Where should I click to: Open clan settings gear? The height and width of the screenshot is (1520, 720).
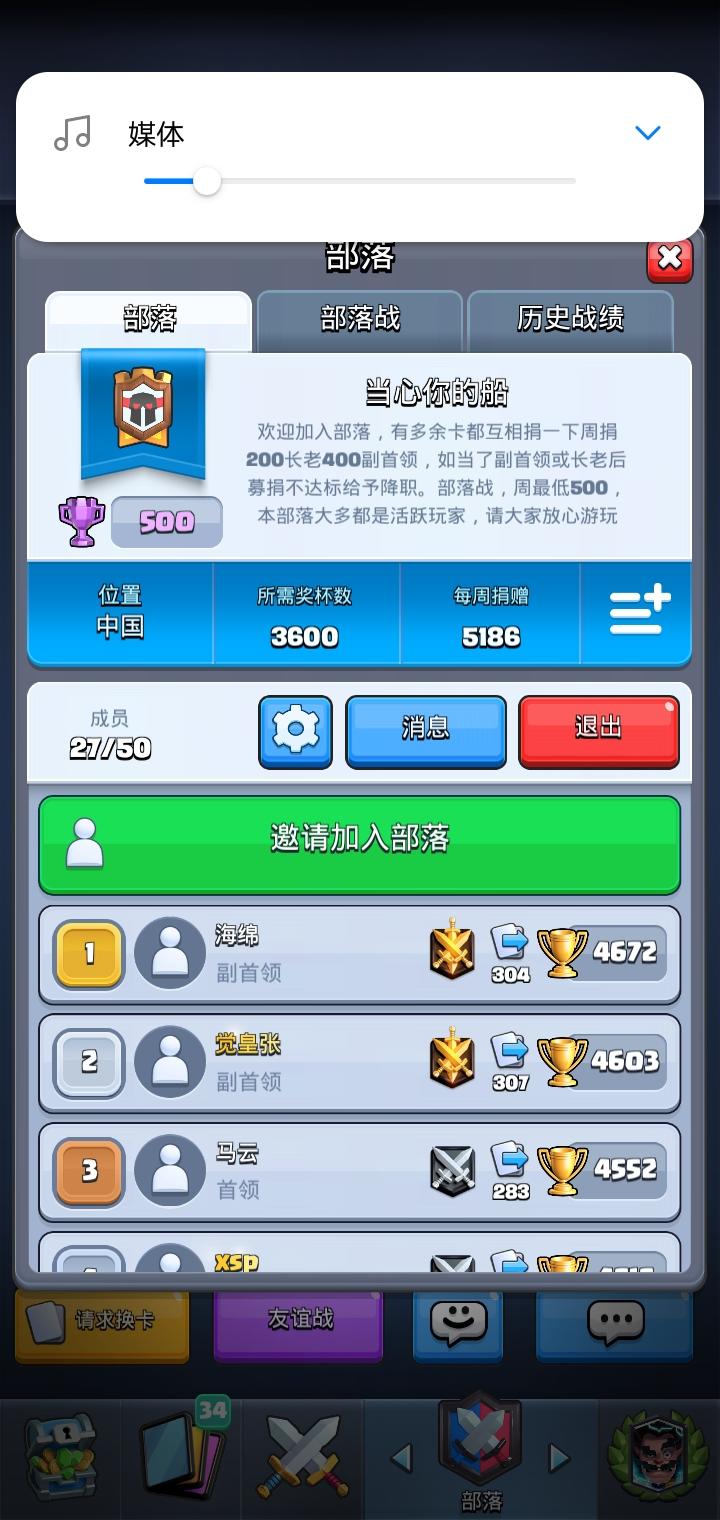295,731
